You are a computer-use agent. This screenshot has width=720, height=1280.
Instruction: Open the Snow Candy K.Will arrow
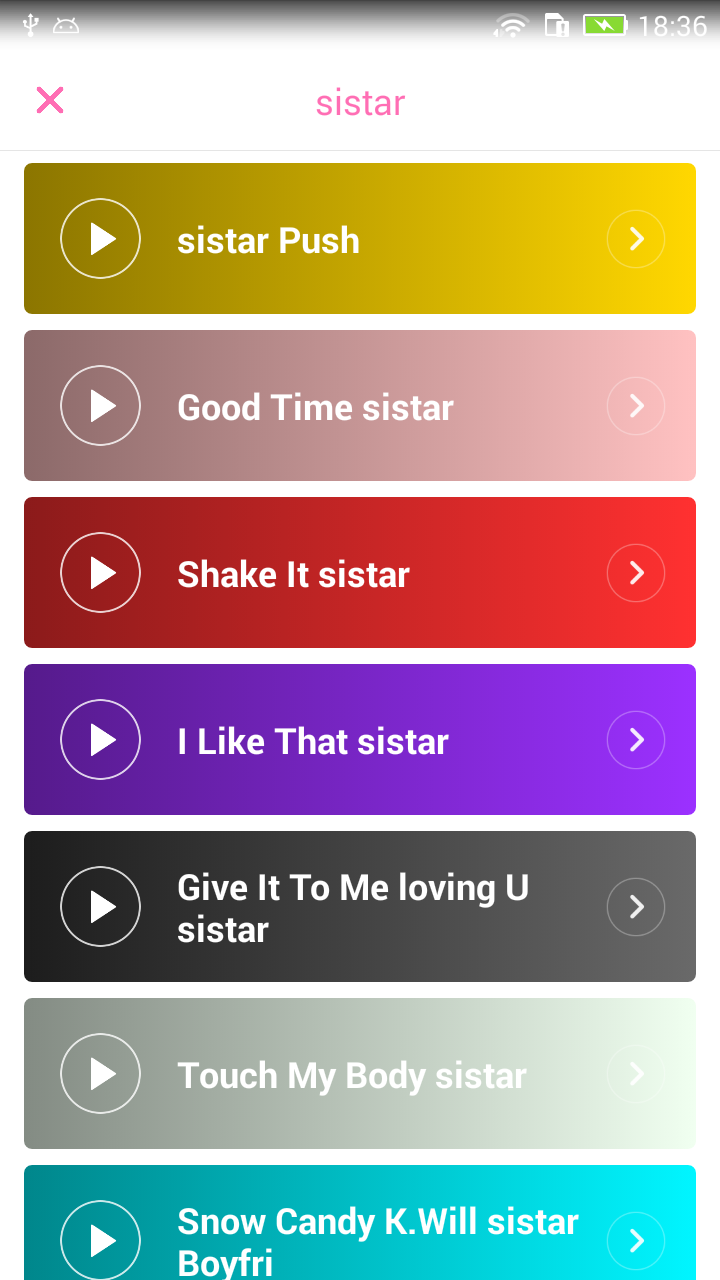pos(636,1240)
